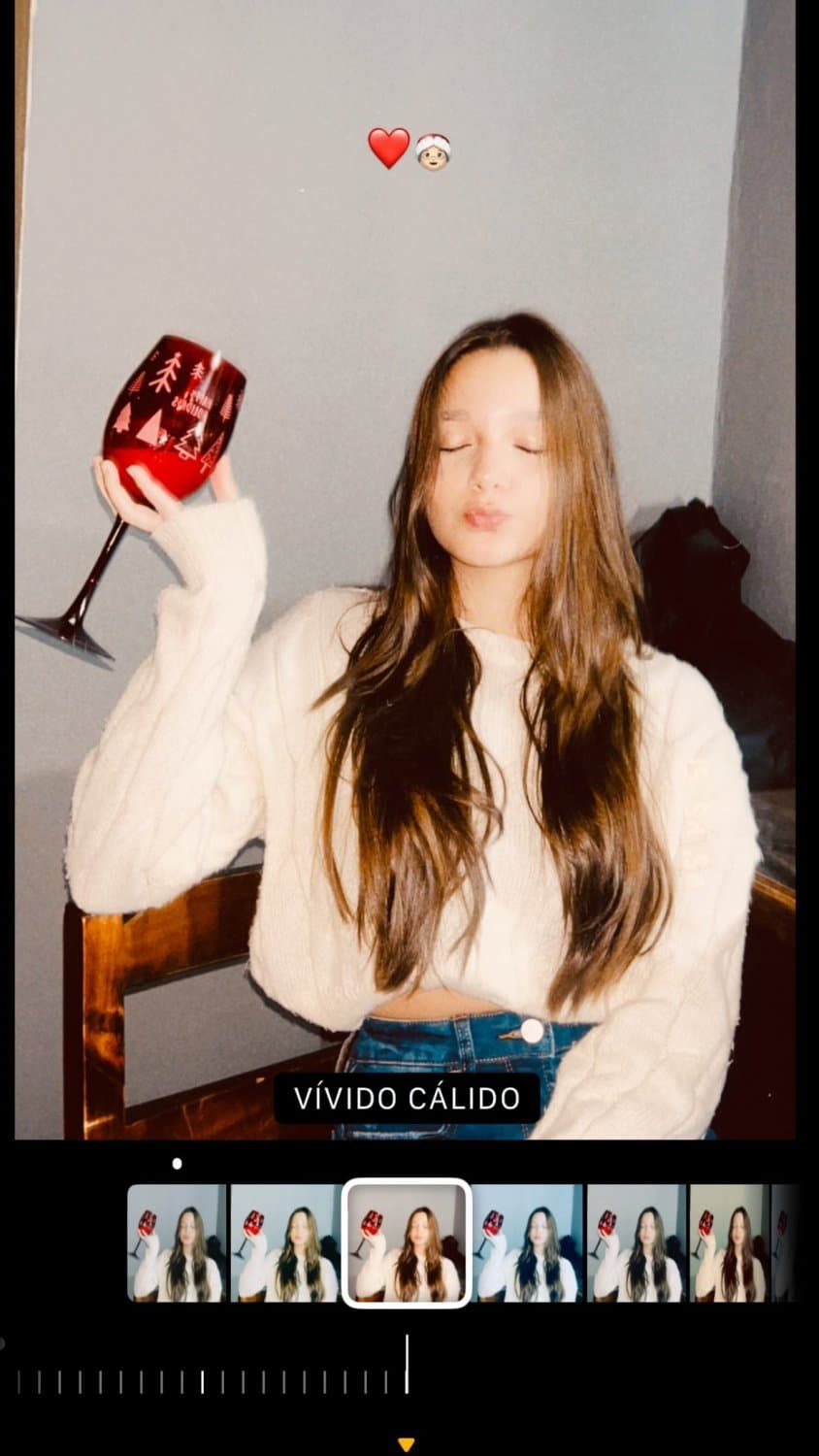The width and height of the screenshot is (819, 1456).
Task: Tap the highlighted Vívido Cálido filter thumbnail
Action: (x=408, y=1242)
